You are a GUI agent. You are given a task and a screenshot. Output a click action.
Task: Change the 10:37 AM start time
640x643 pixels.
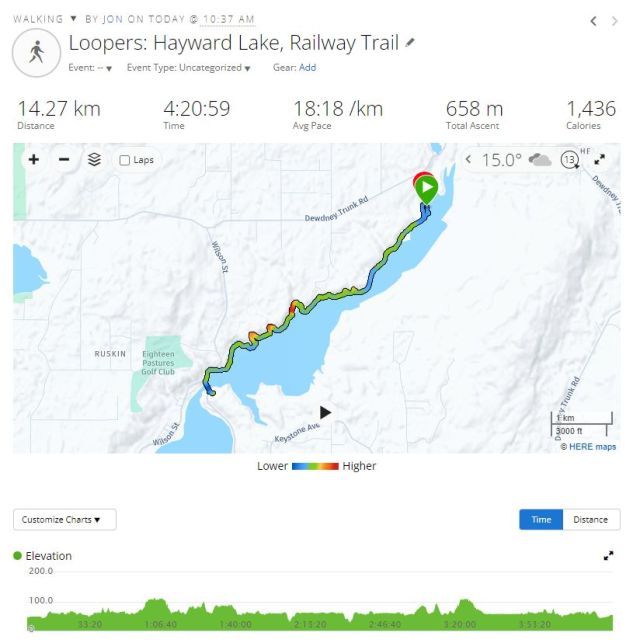(227, 19)
